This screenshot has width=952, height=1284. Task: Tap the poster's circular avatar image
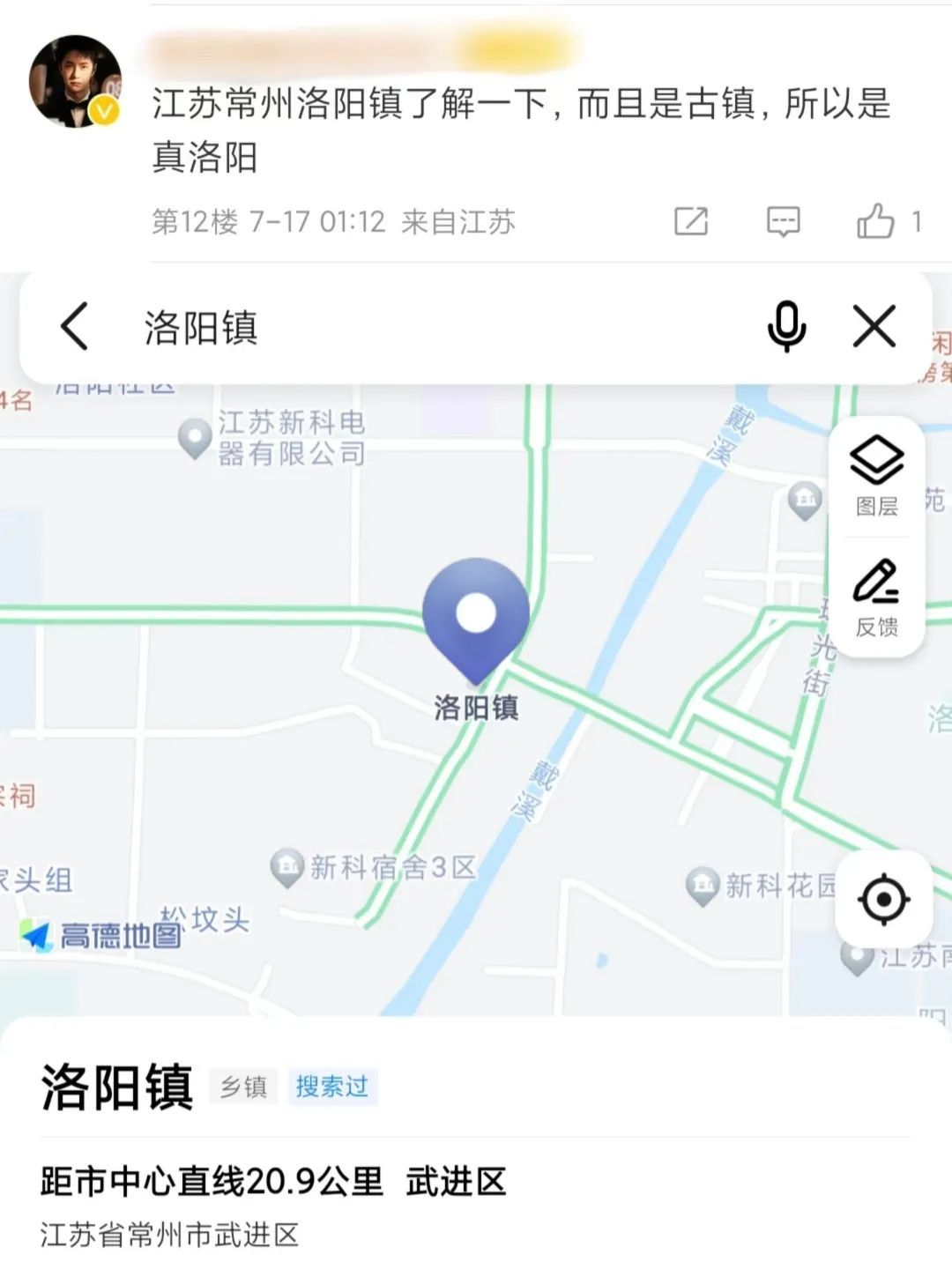(x=74, y=78)
